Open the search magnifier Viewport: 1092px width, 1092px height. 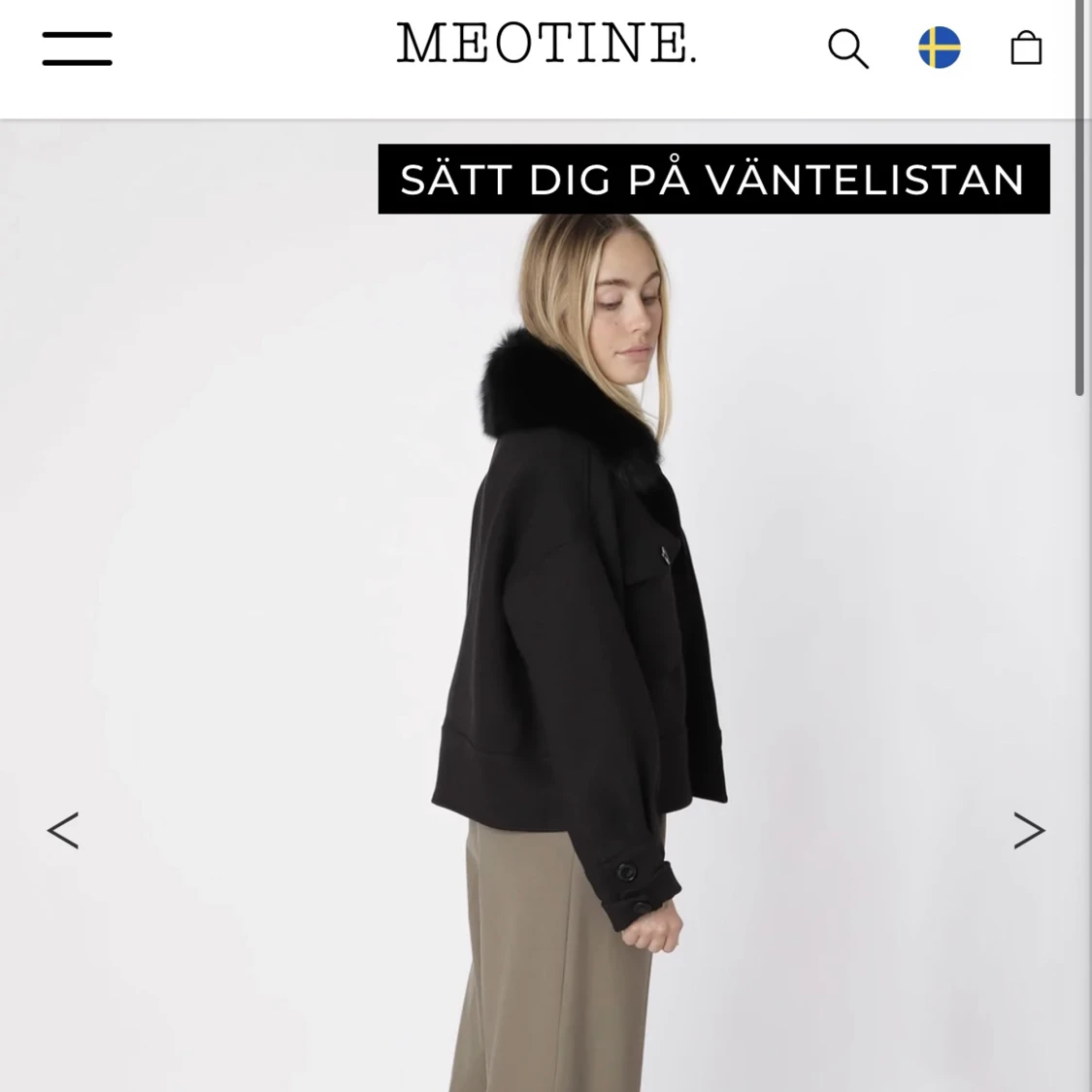coord(847,48)
